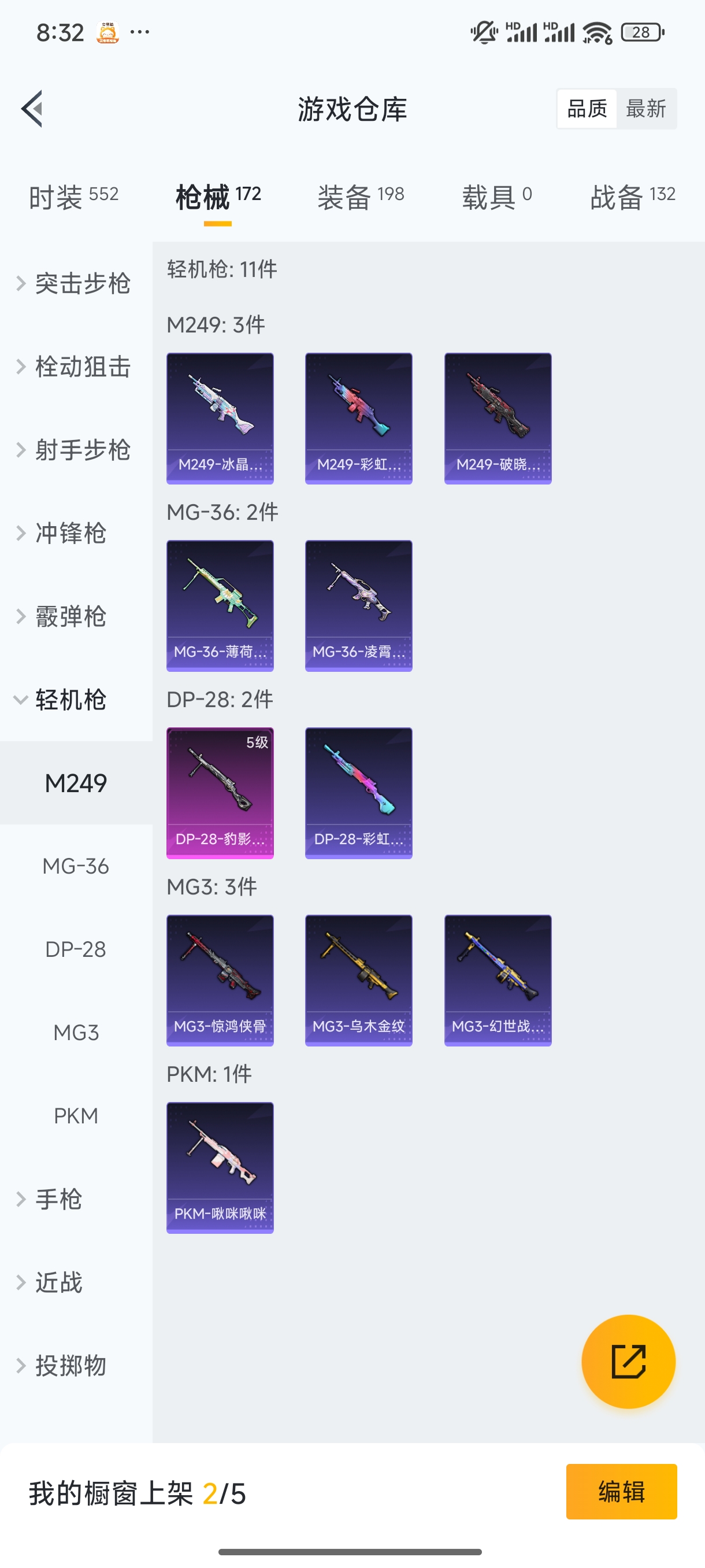
Task: Open the 时装 tab
Action: tap(73, 196)
